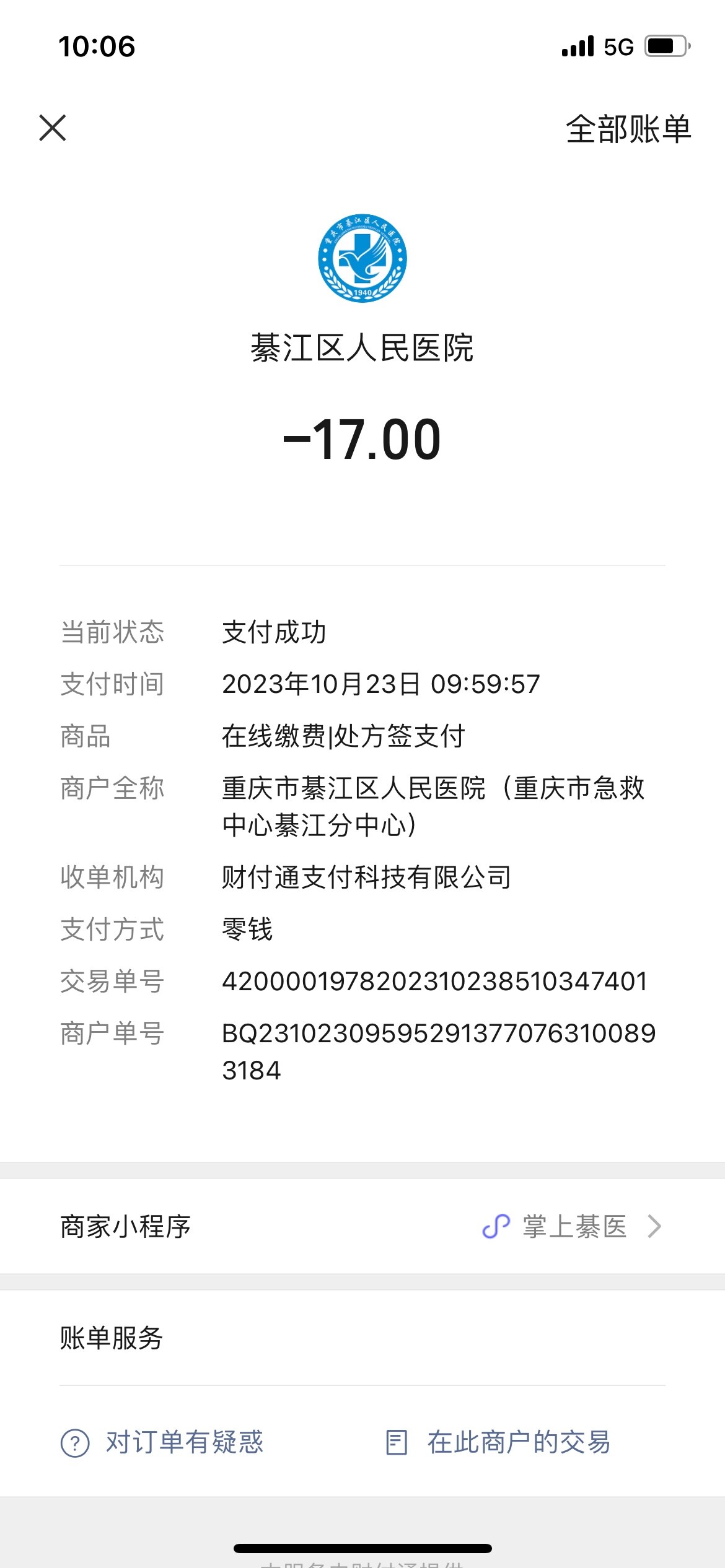Open the 掌上綦医 mini program
The width and height of the screenshot is (725, 1568).
point(573,1226)
